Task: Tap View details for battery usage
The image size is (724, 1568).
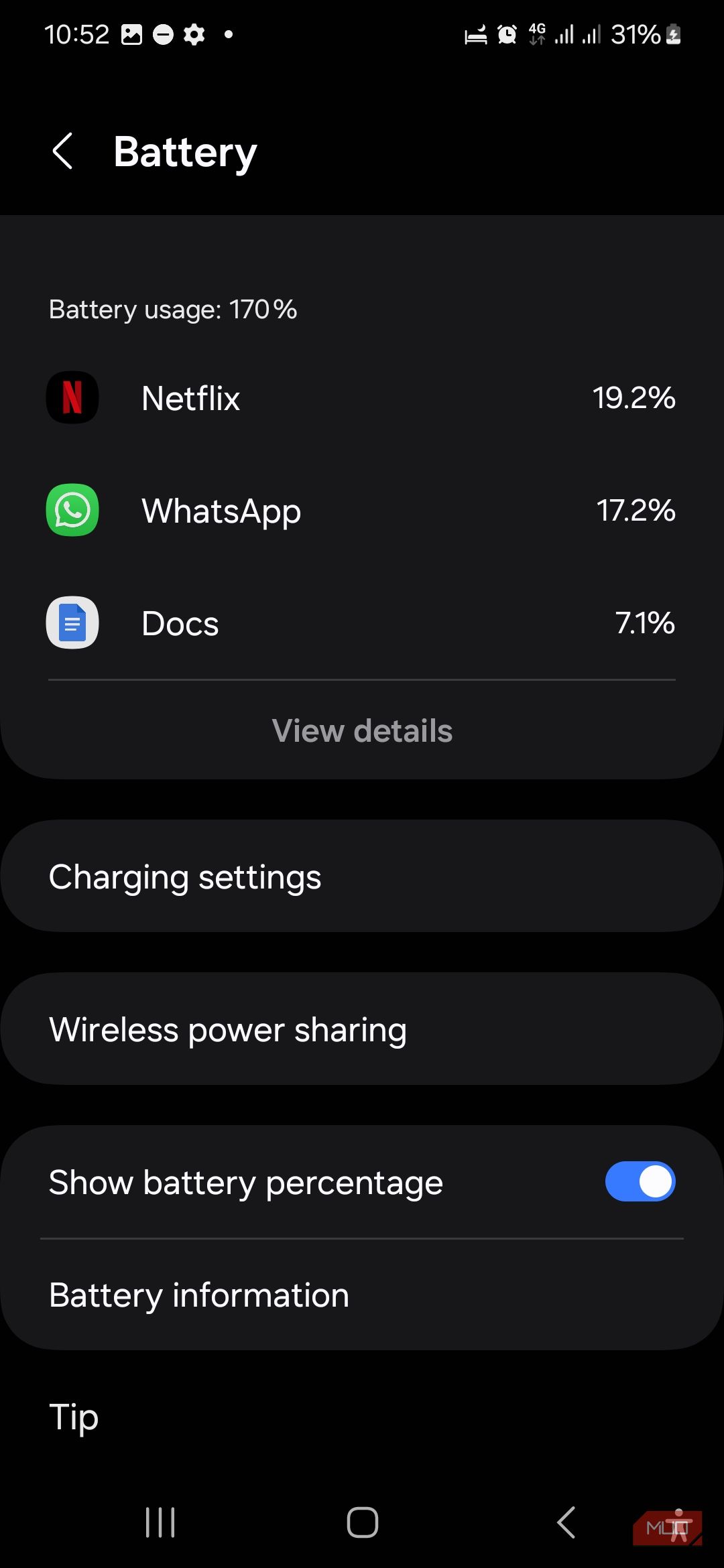Action: [362, 731]
